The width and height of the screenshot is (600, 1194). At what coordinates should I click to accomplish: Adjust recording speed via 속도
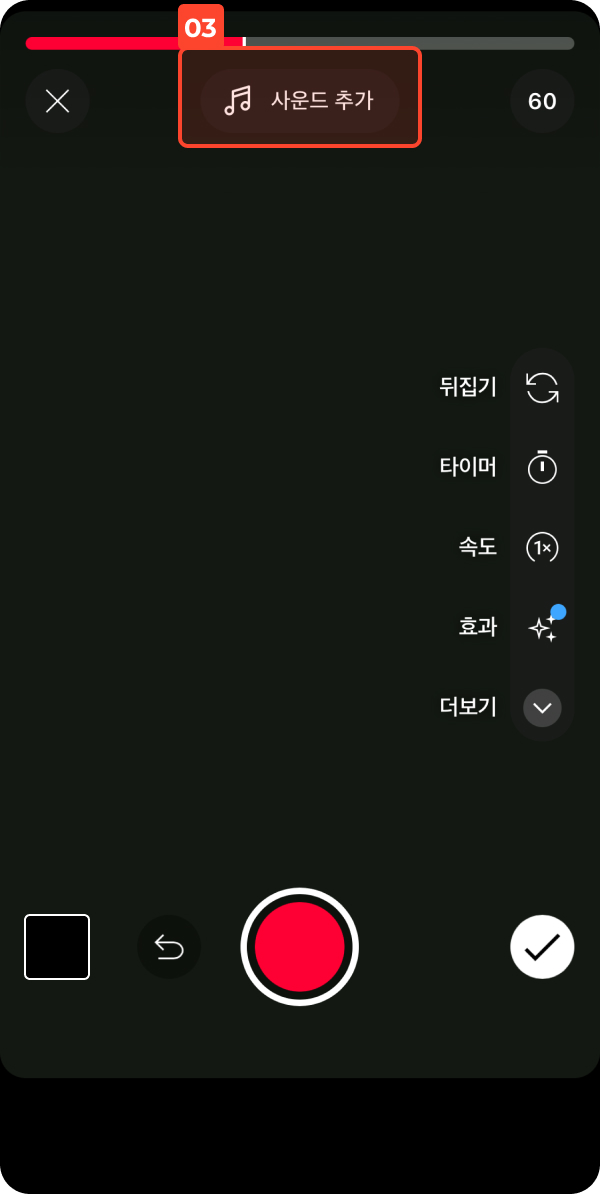click(x=542, y=547)
